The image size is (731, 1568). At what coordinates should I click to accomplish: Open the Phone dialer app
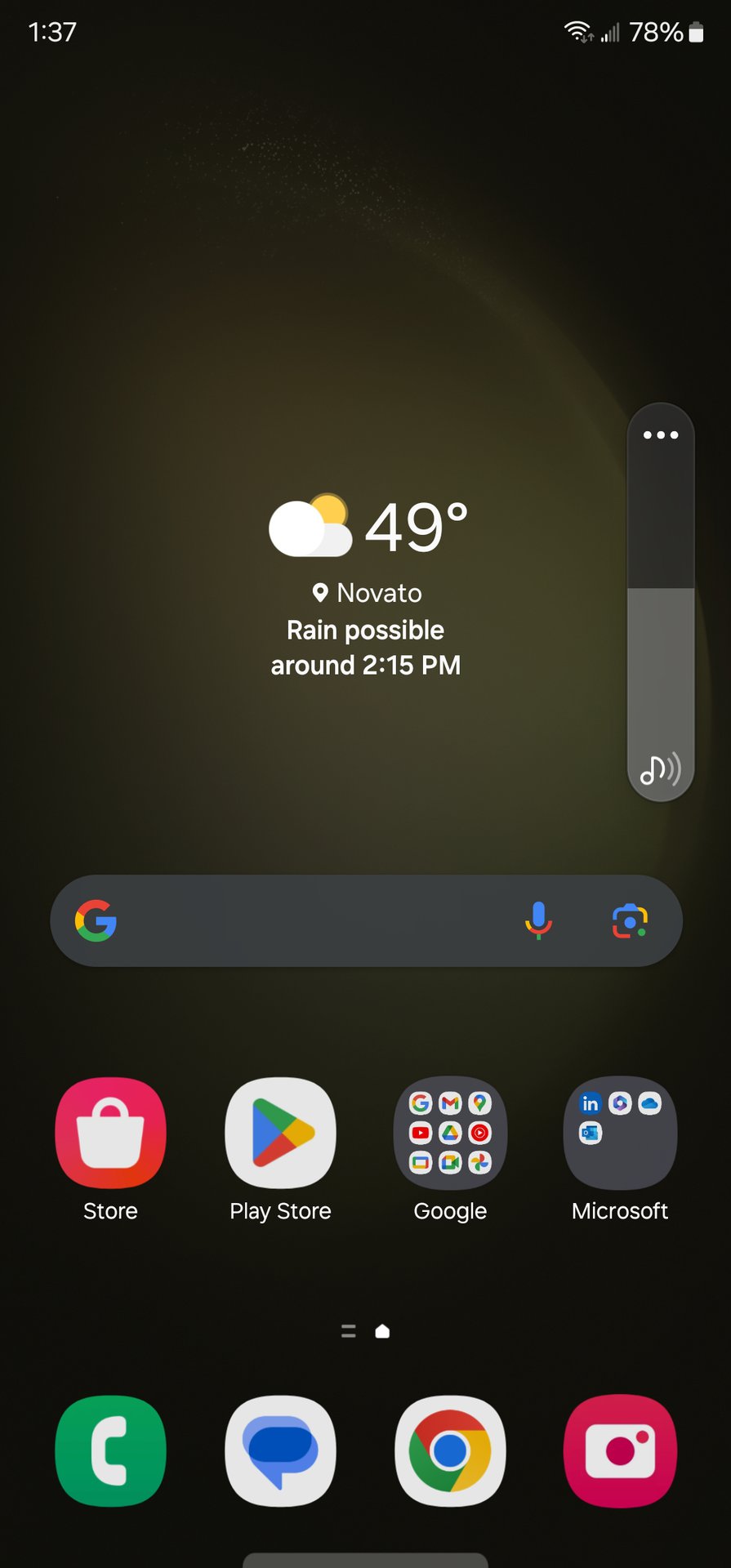(110, 1450)
